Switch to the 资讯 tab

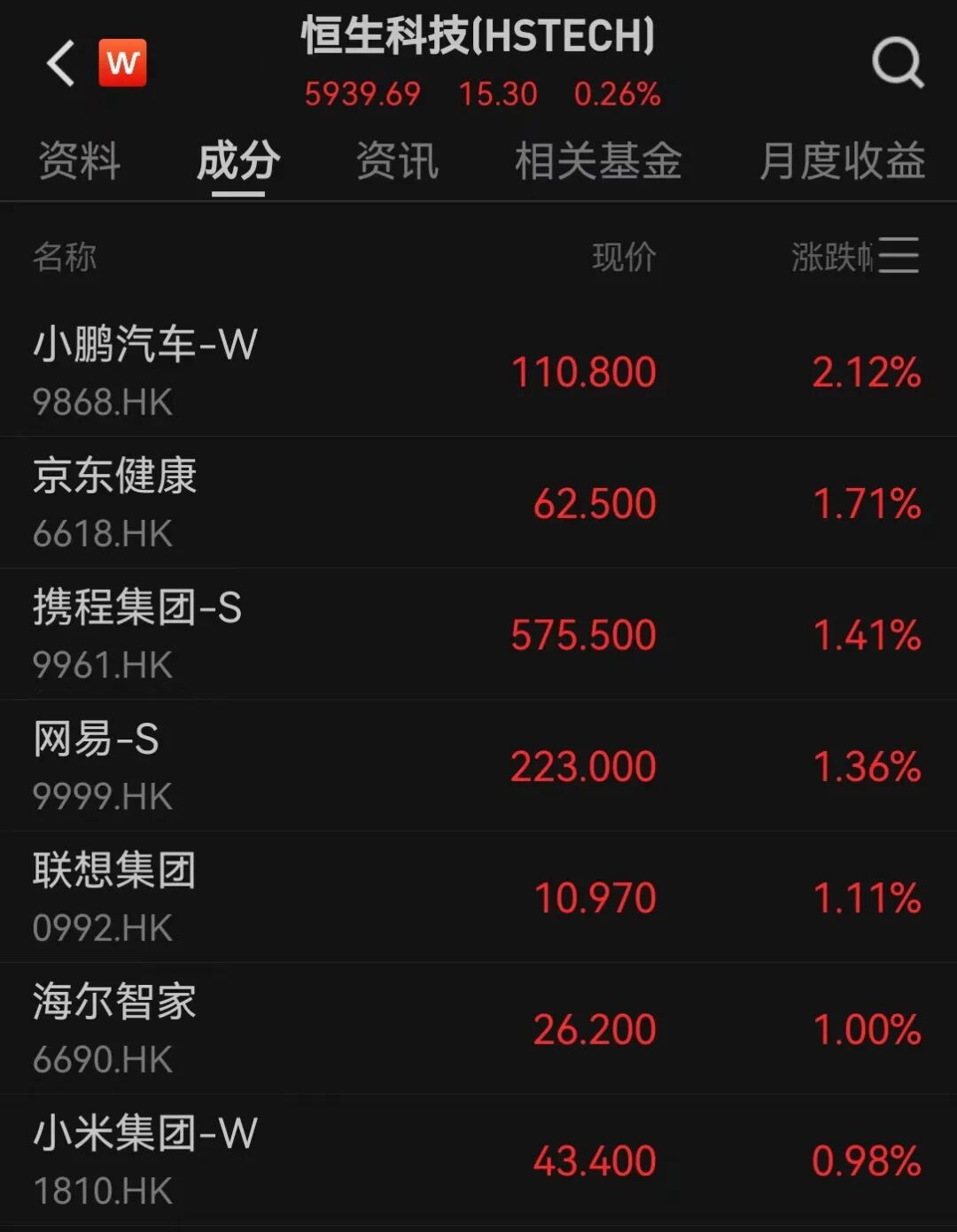[x=397, y=162]
